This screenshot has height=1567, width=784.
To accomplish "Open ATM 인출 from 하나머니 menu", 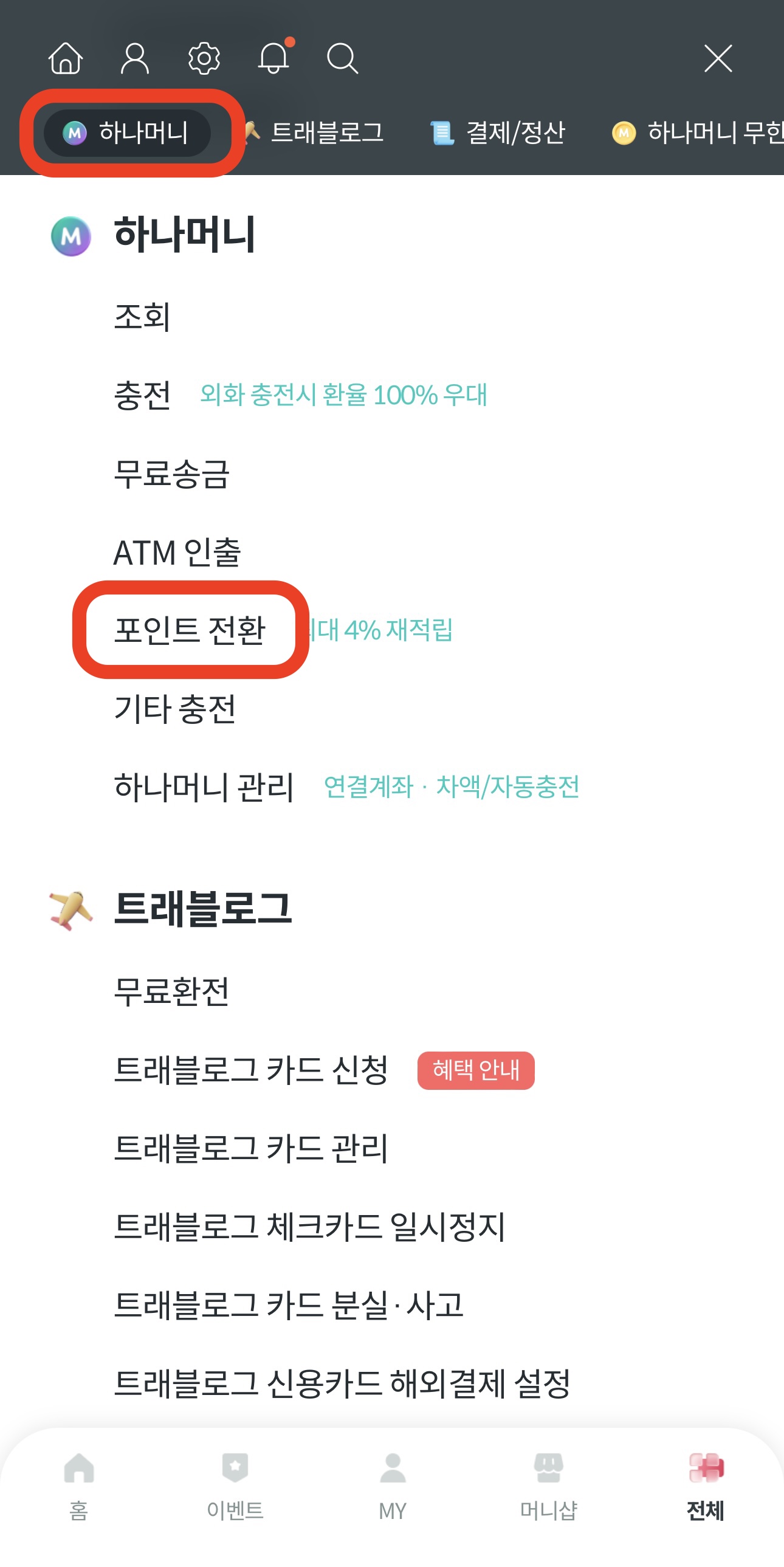I will coord(178,554).
